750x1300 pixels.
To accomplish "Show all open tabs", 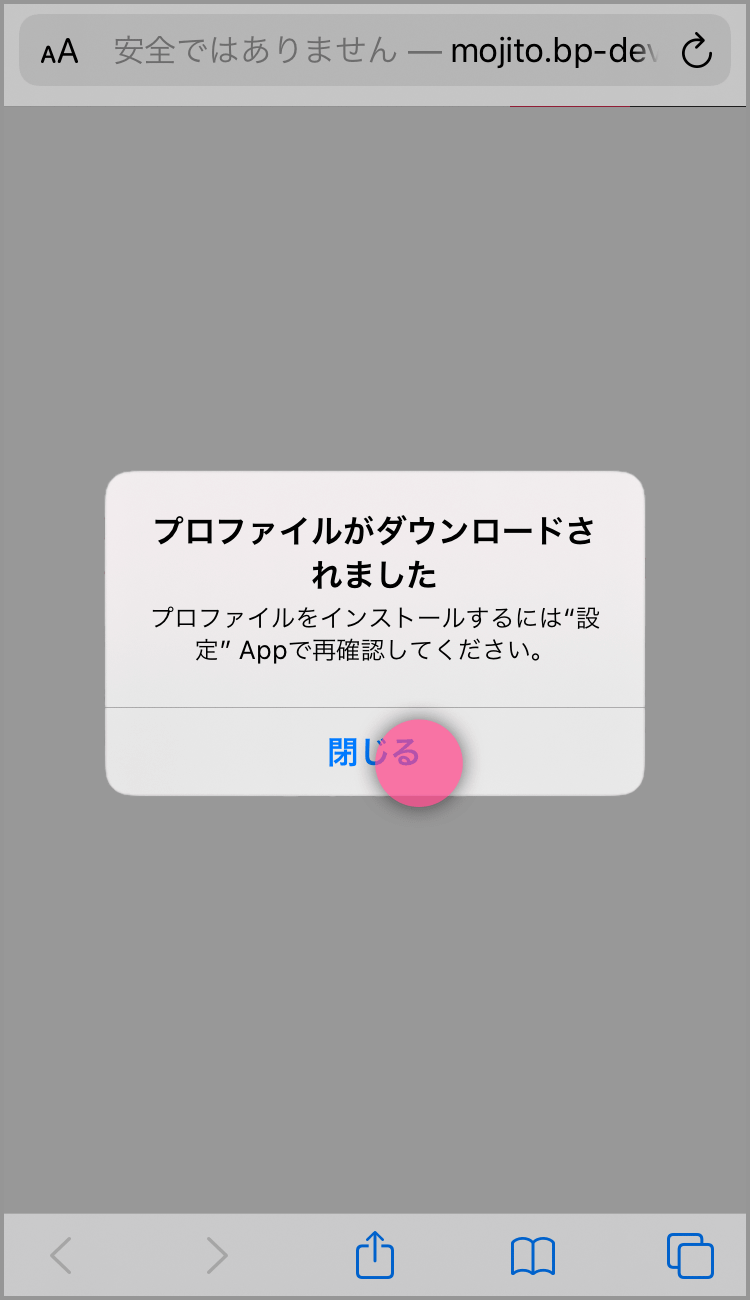I will click(689, 1255).
